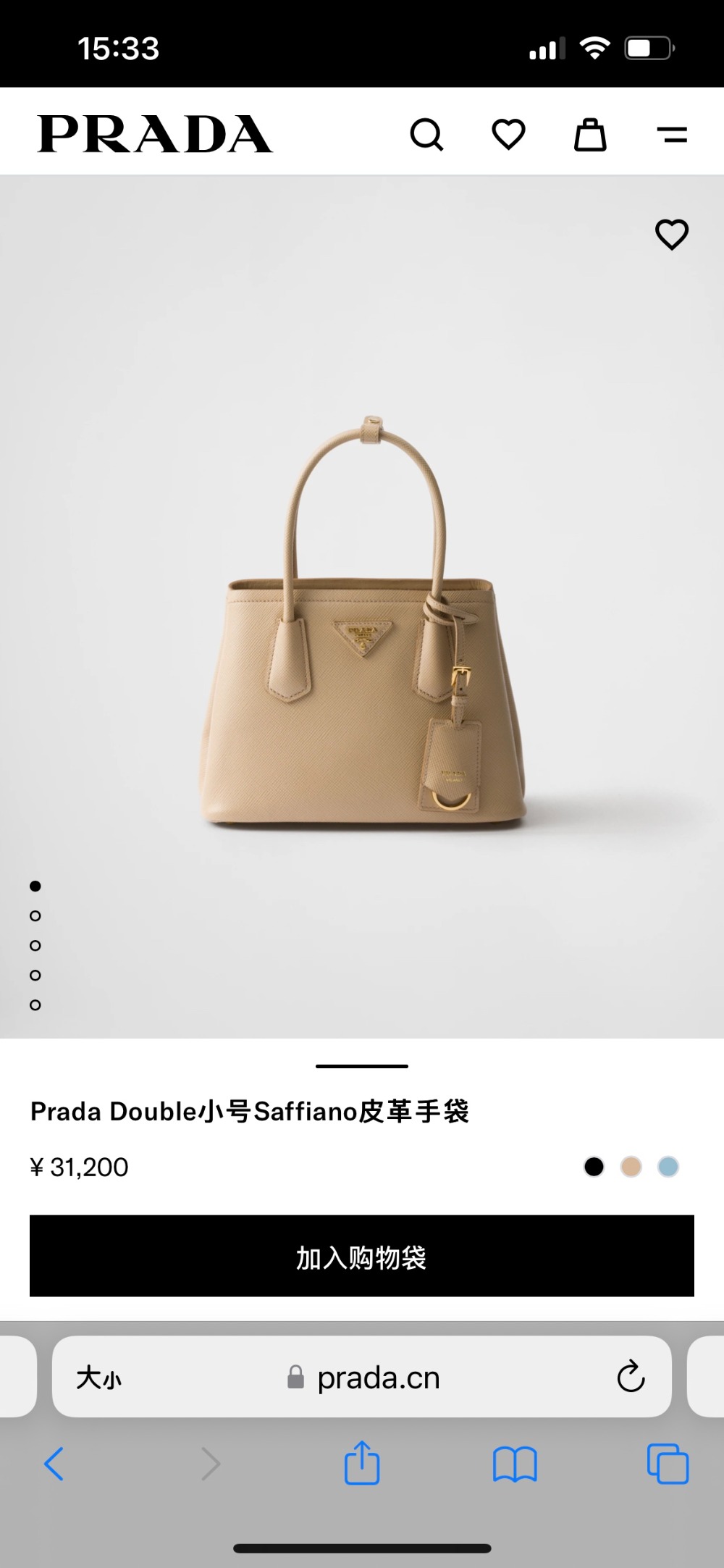The image size is (724, 1568).
Task: Open the Safari share sheet
Action: [x=362, y=1462]
